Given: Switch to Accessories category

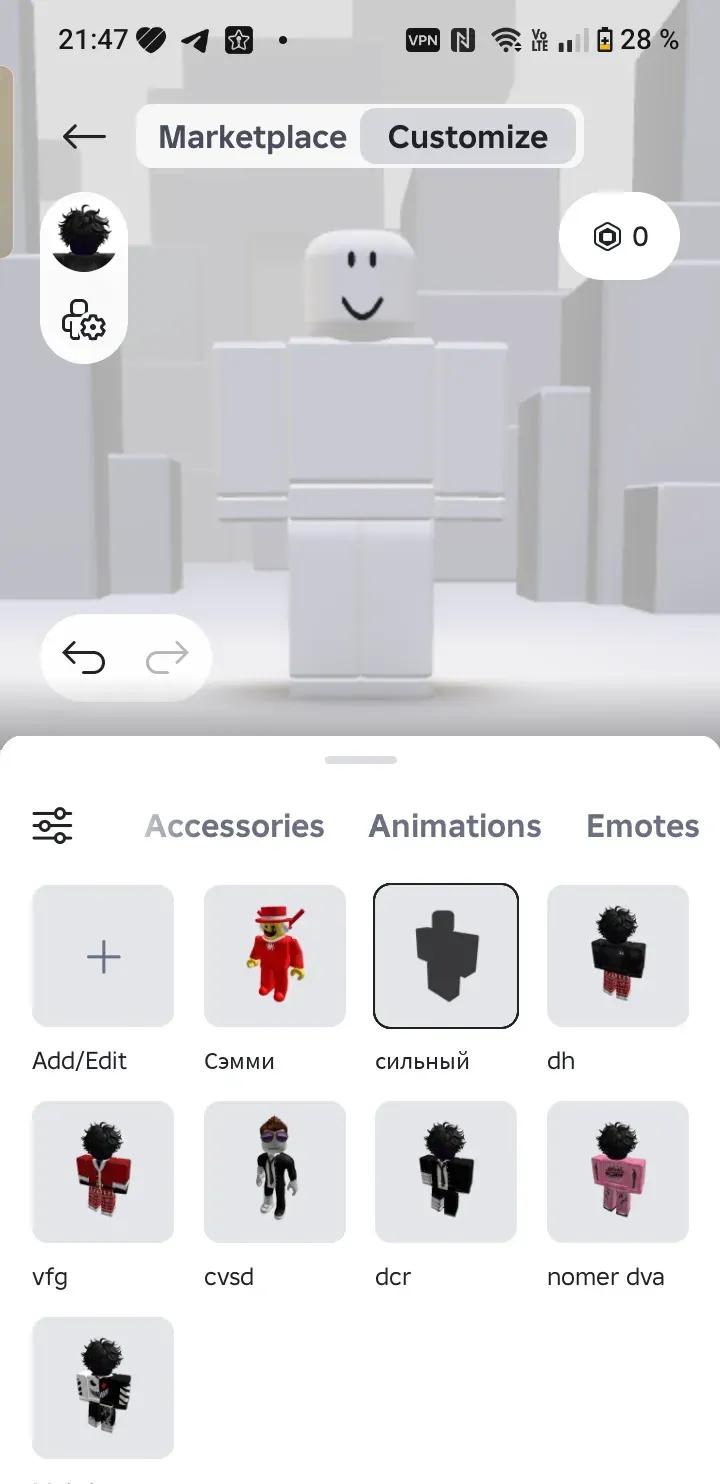Looking at the screenshot, I should tap(234, 826).
